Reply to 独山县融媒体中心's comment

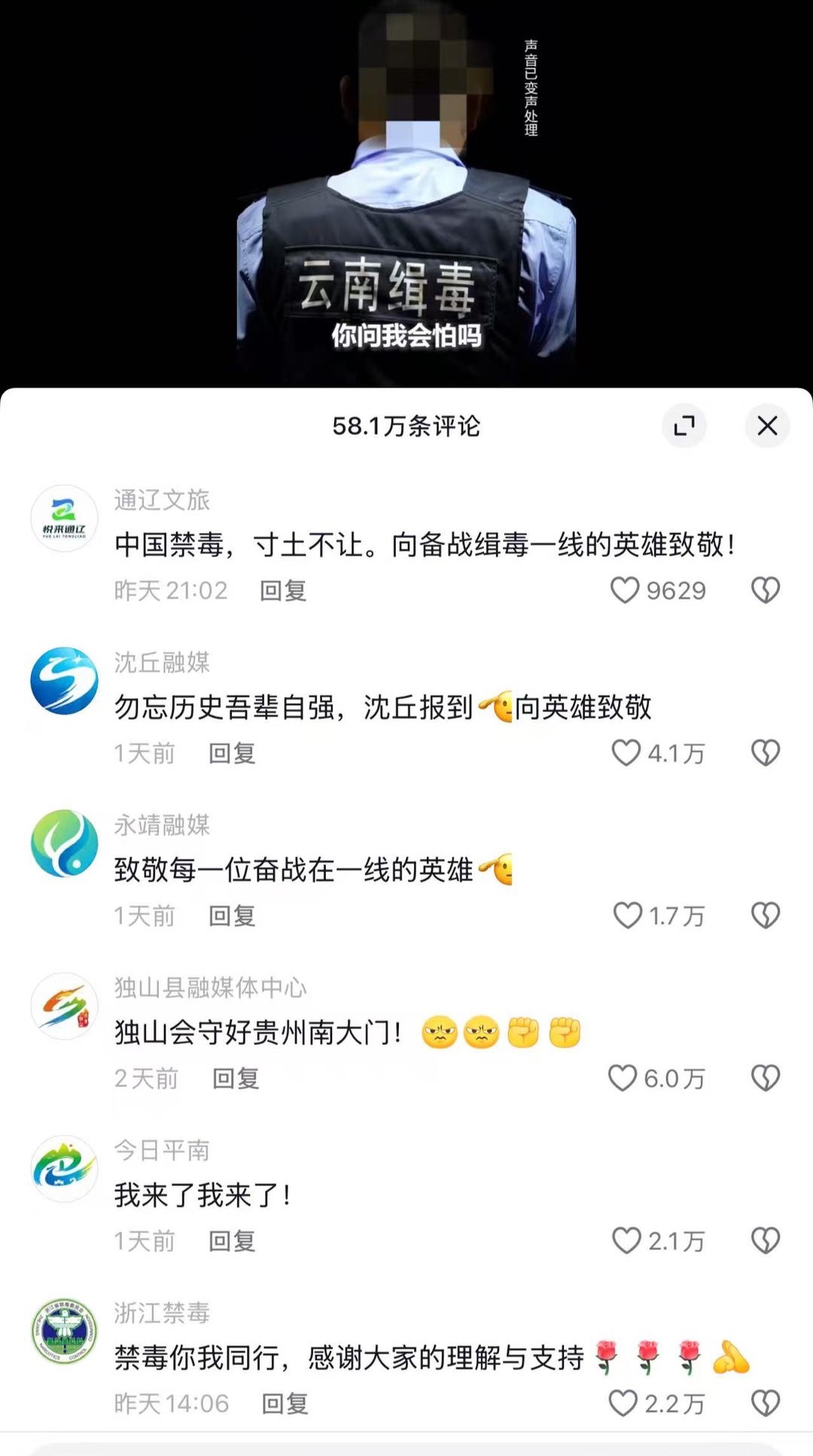[236, 1079]
